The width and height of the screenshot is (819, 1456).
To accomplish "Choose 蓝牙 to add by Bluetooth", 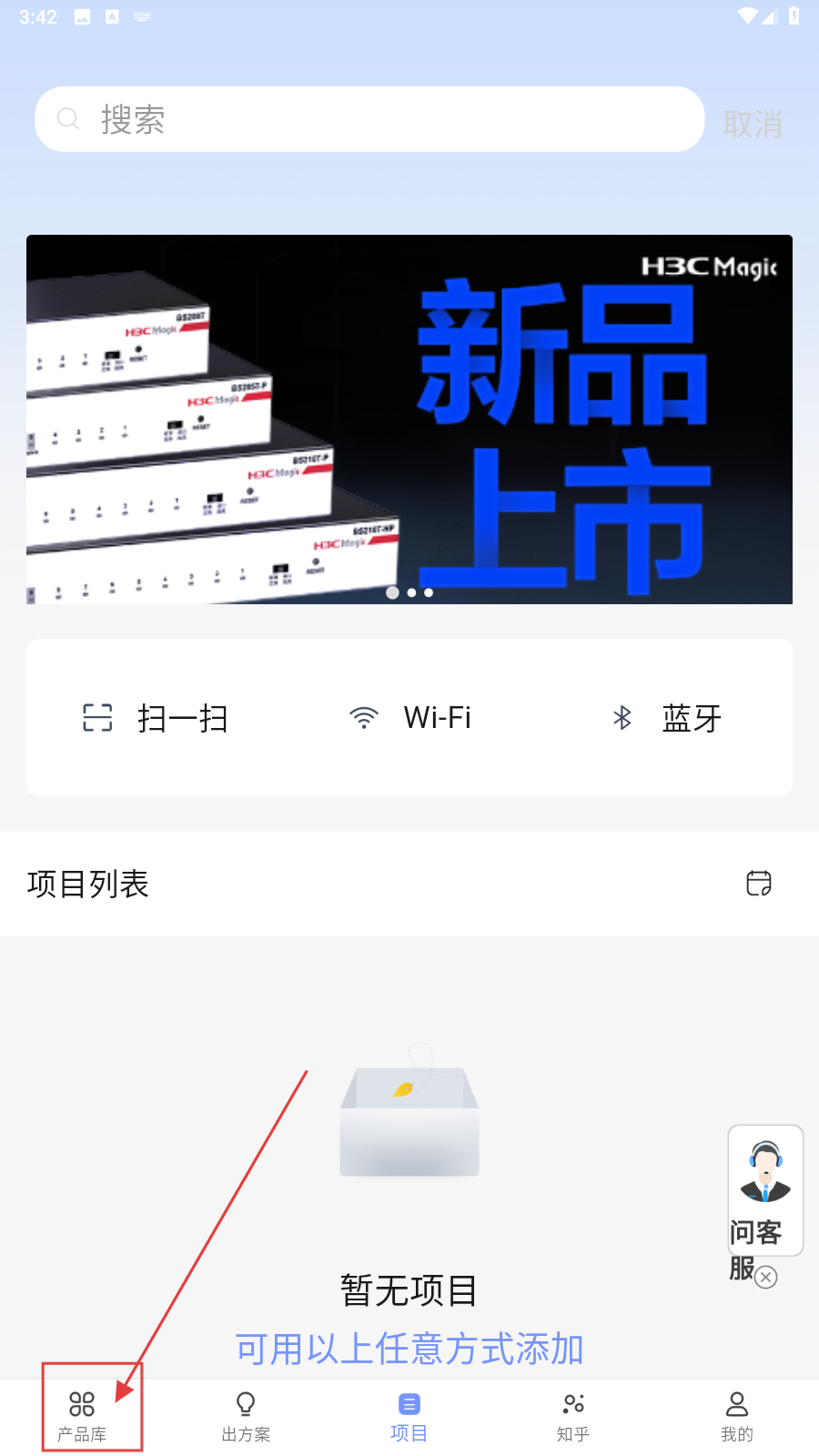I will click(667, 718).
